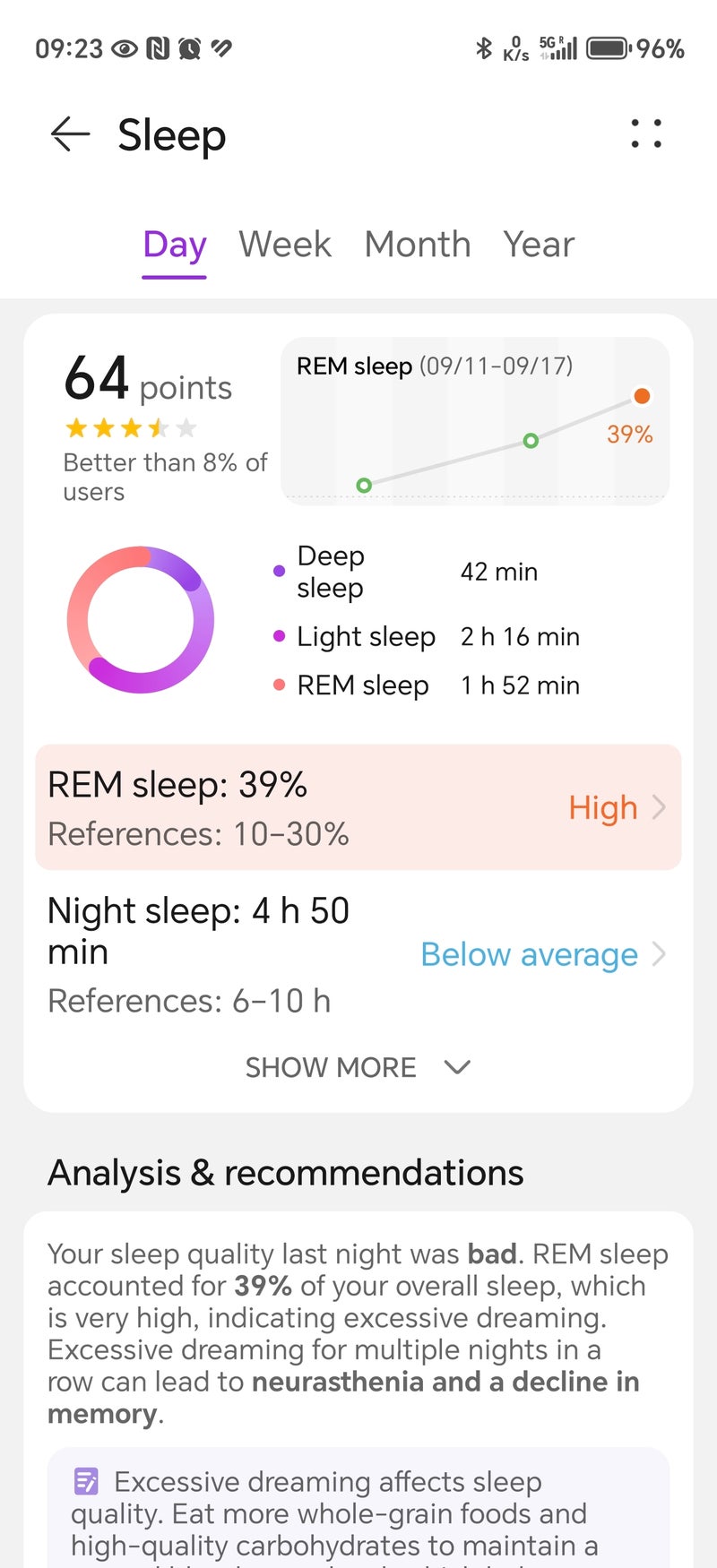Image resolution: width=717 pixels, height=1568 pixels.
Task: Open Night sleep Below average details
Action: coord(358,954)
